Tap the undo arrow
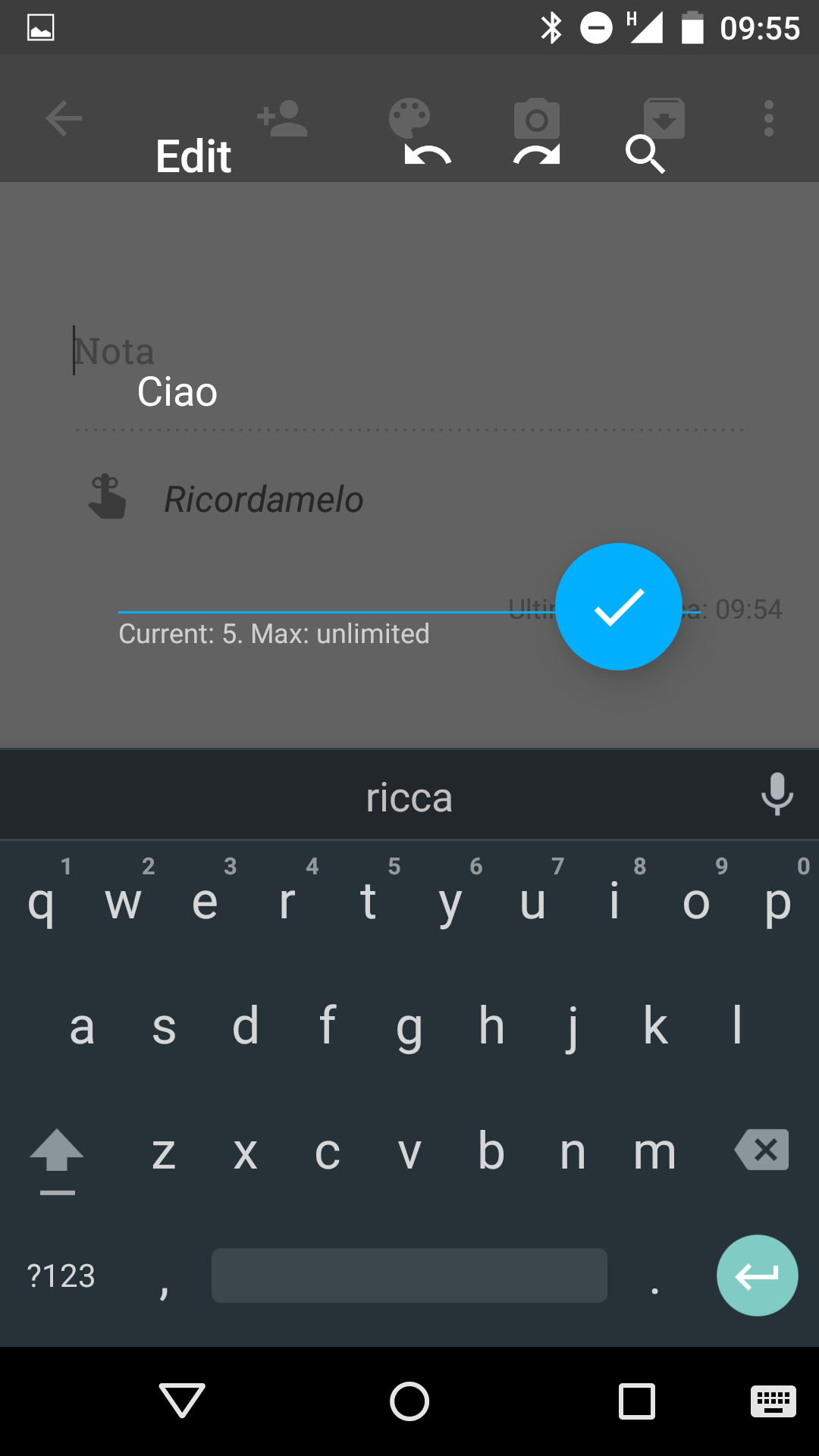 428,155
